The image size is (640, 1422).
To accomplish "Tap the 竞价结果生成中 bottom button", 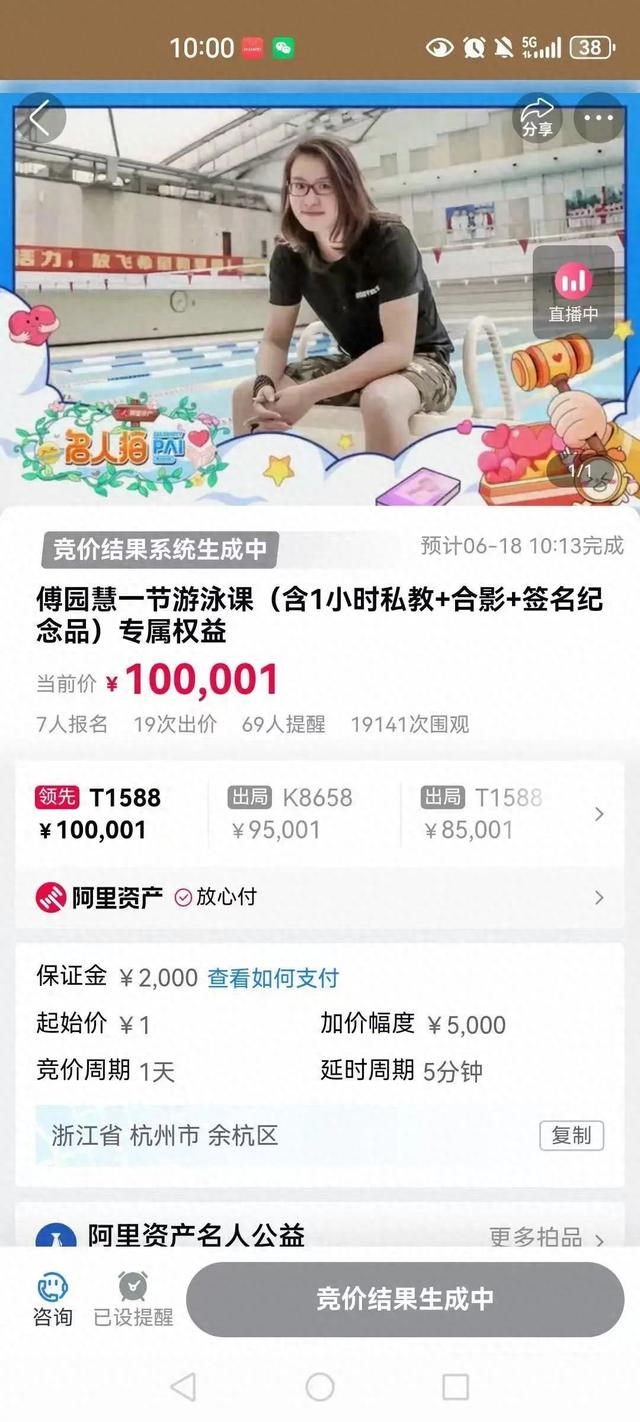I will click(x=405, y=1299).
